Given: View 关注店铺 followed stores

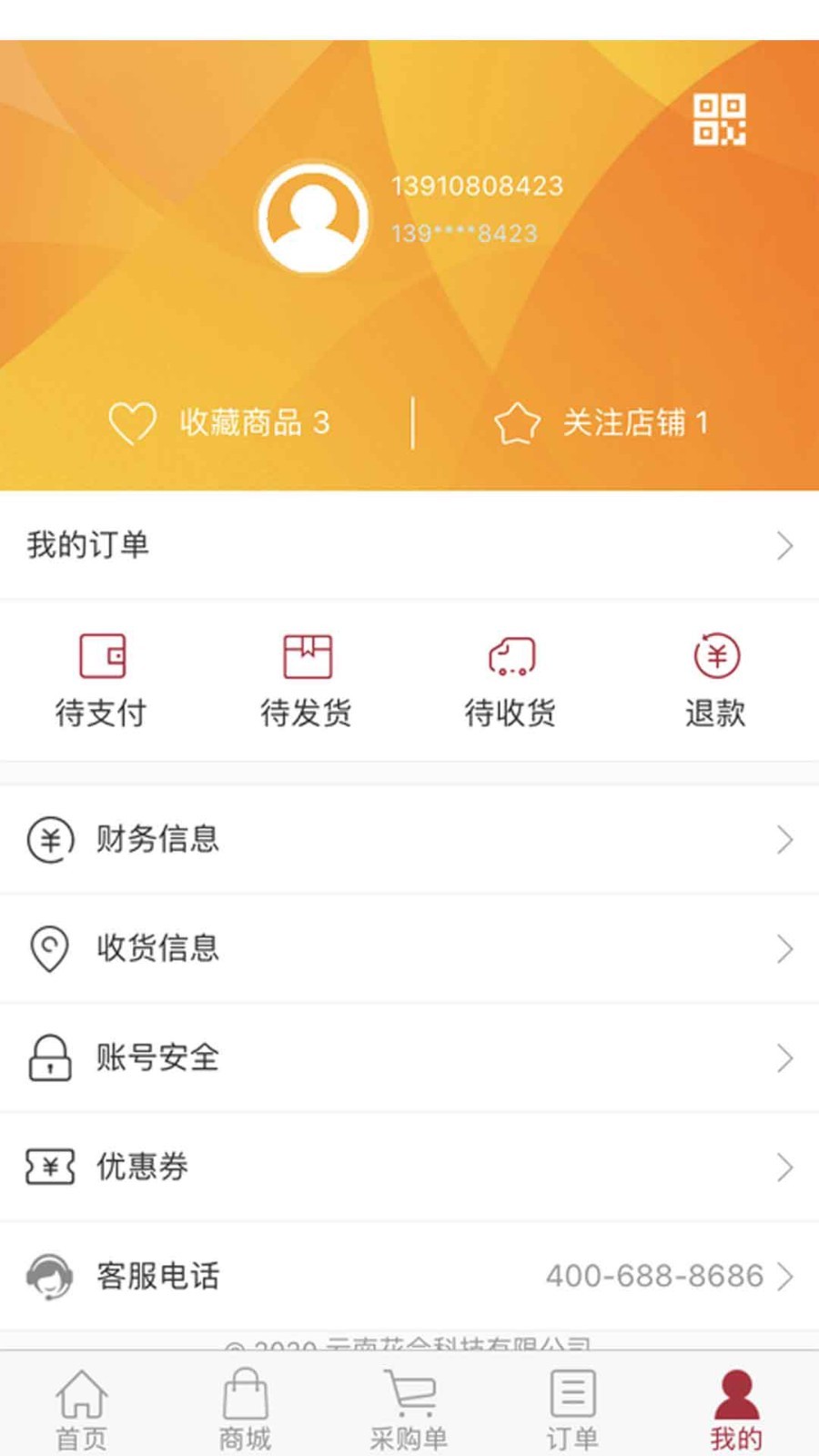Looking at the screenshot, I should 601,423.
